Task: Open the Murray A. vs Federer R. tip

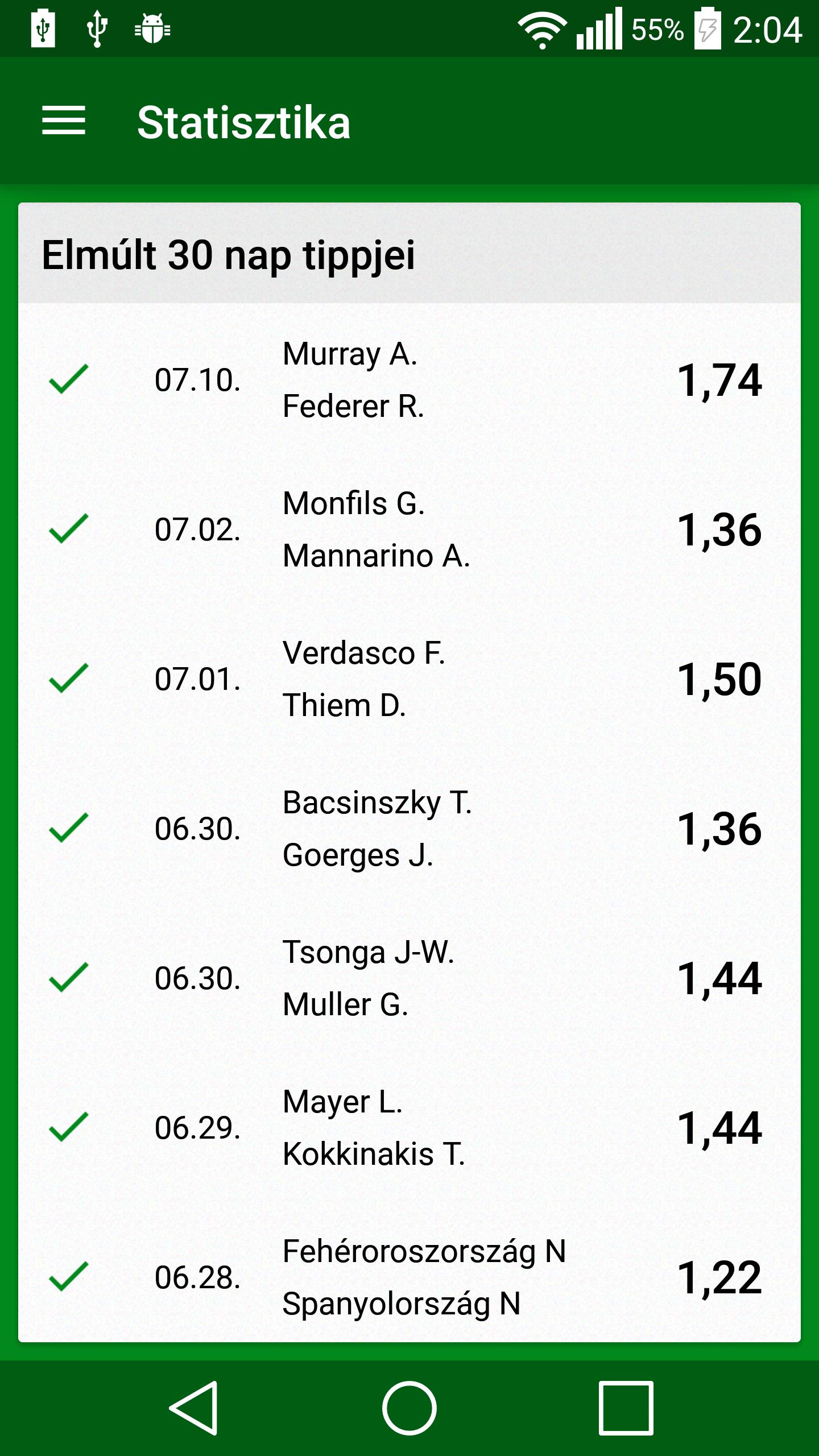Action: point(409,379)
